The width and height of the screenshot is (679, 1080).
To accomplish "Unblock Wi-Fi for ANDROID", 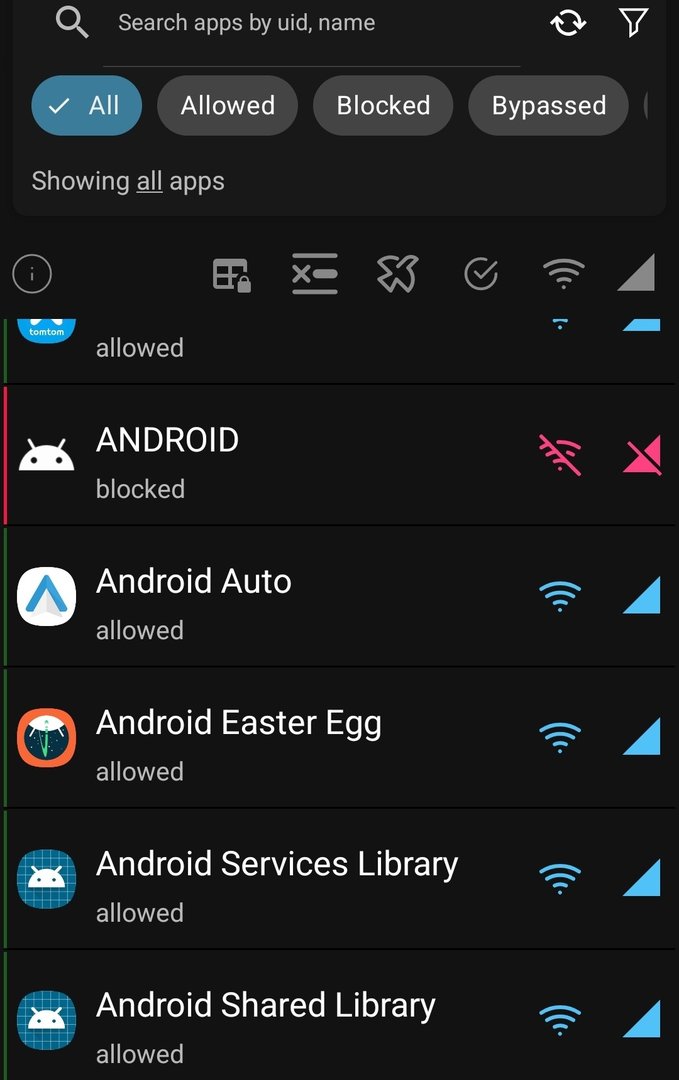I will (560, 456).
